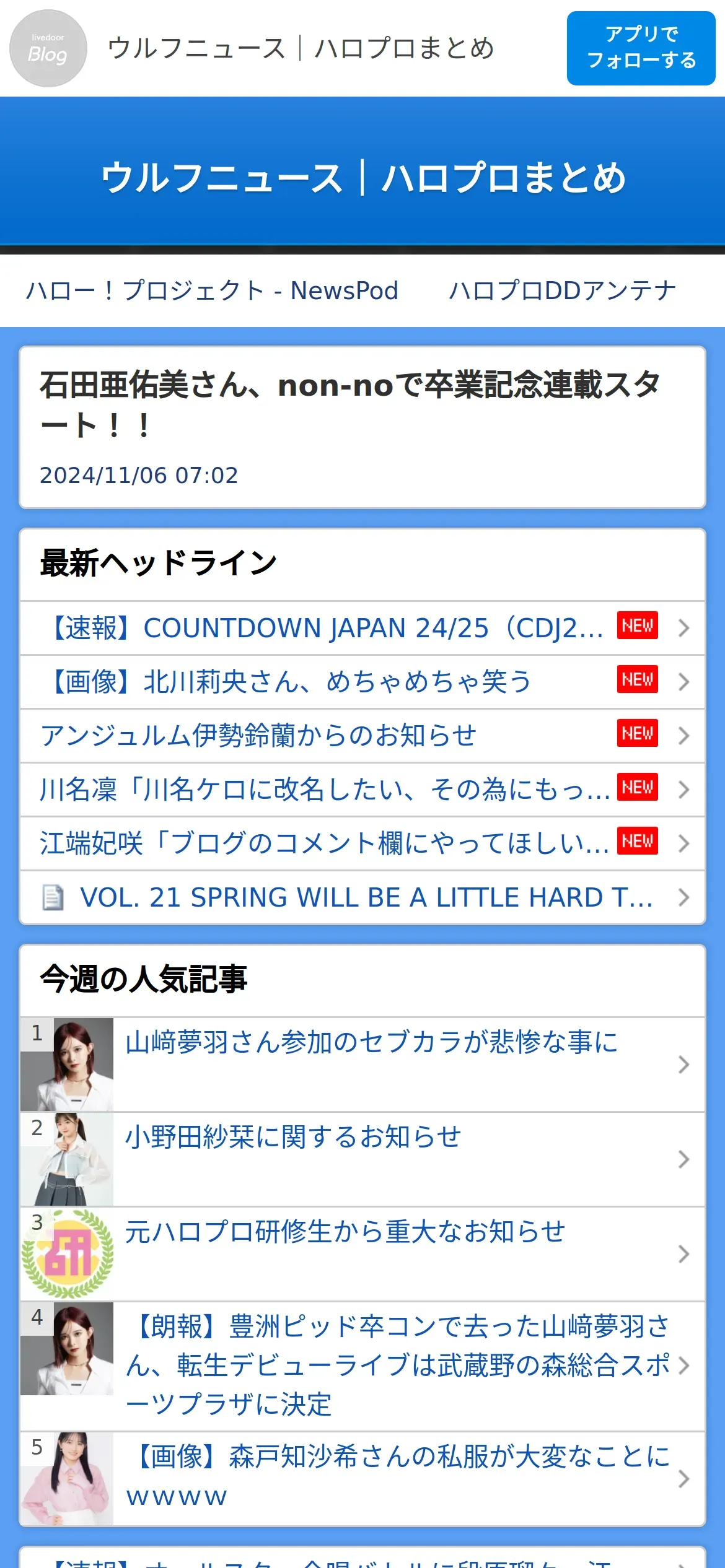Open 【朗報】豊洲ピッド卒コン article
The width and height of the screenshot is (725, 1568).
click(x=362, y=1366)
